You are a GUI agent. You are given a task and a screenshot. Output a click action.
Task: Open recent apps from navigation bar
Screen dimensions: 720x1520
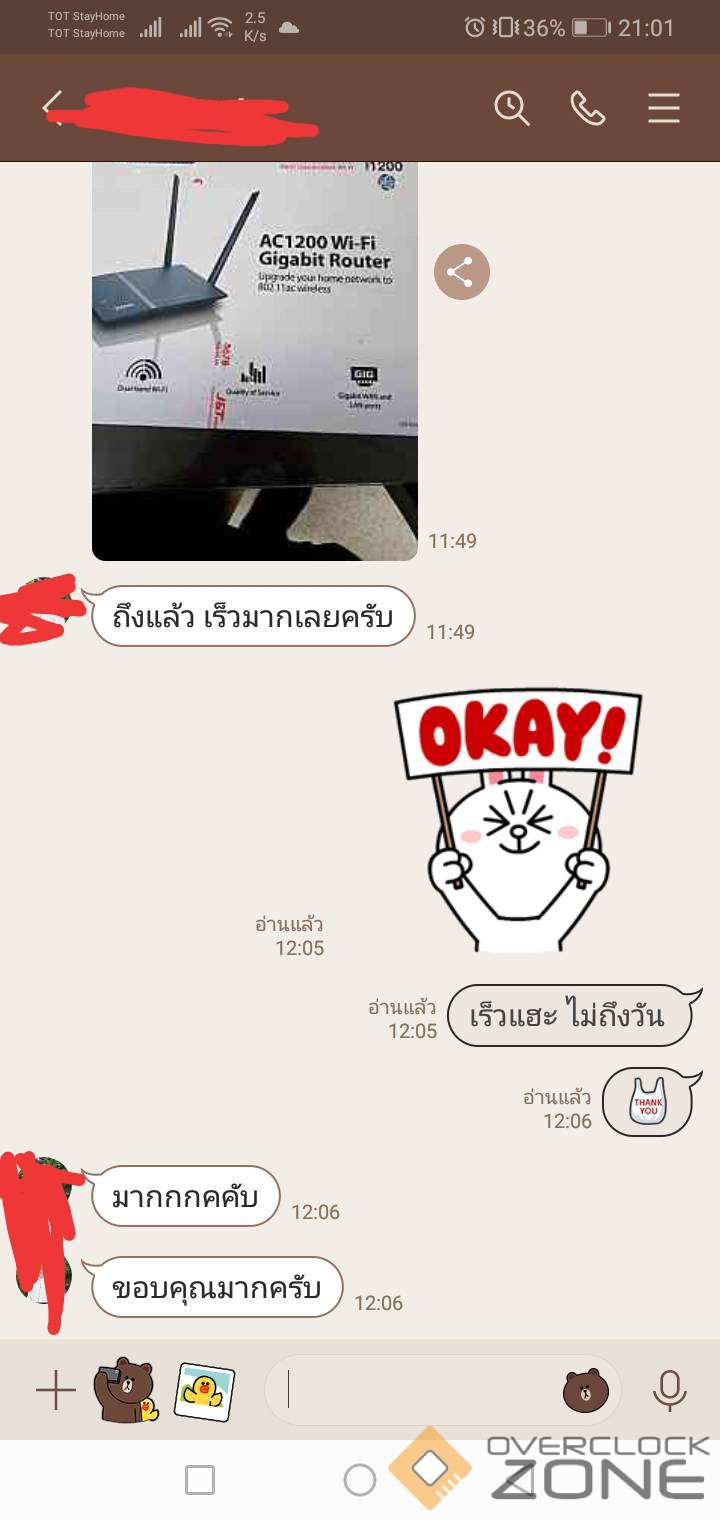200,1480
